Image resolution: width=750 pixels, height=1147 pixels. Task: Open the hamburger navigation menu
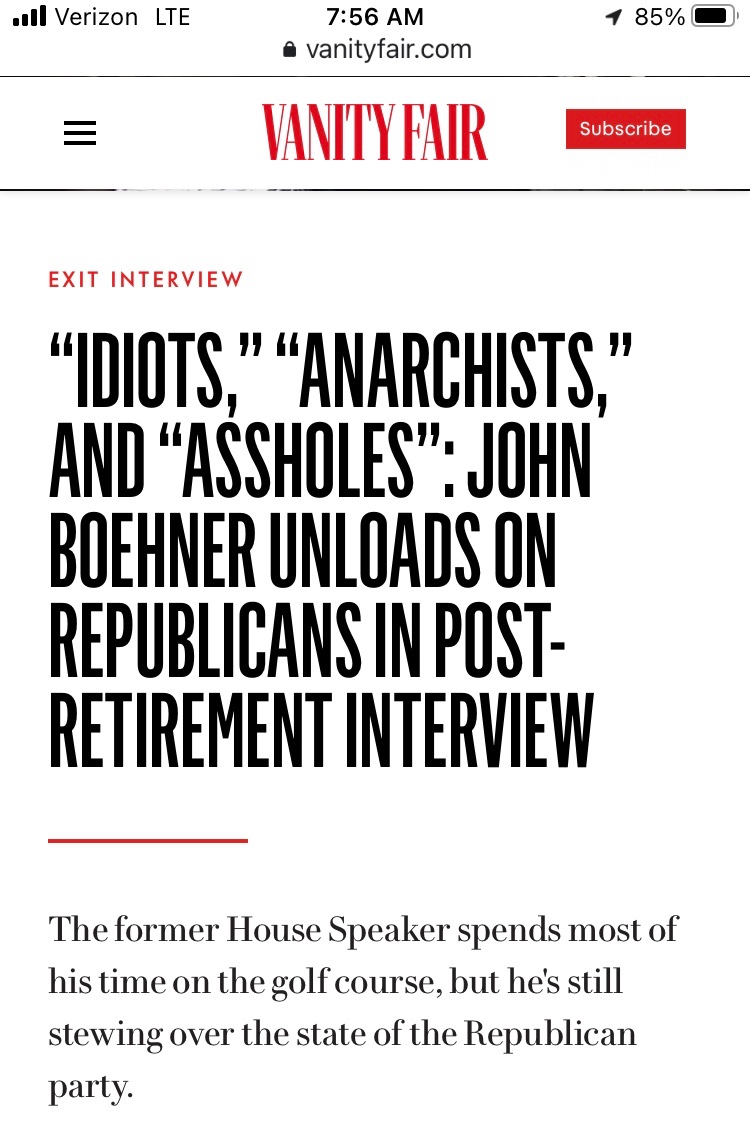click(80, 134)
